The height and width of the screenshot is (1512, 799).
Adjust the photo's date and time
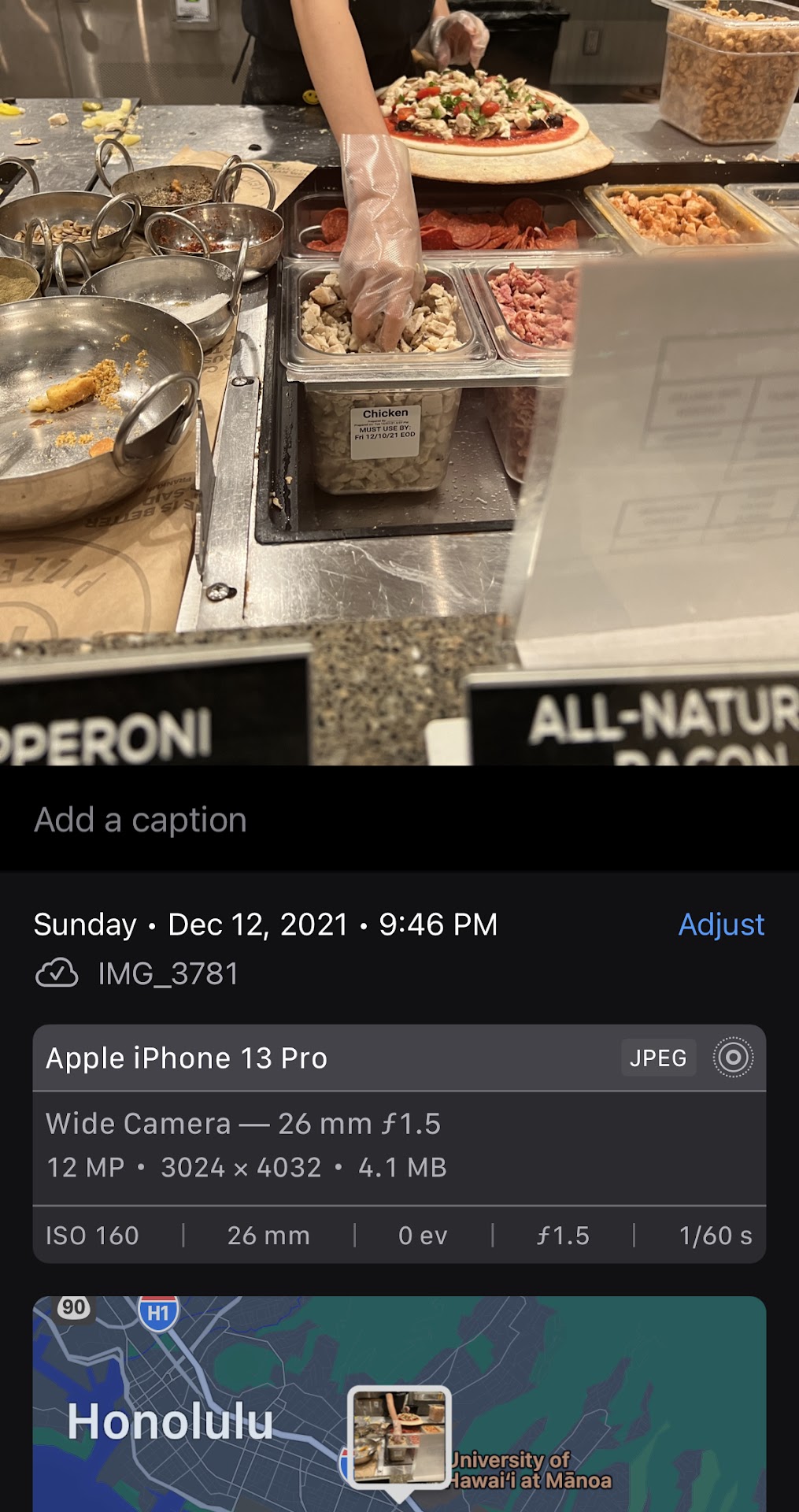pos(720,925)
